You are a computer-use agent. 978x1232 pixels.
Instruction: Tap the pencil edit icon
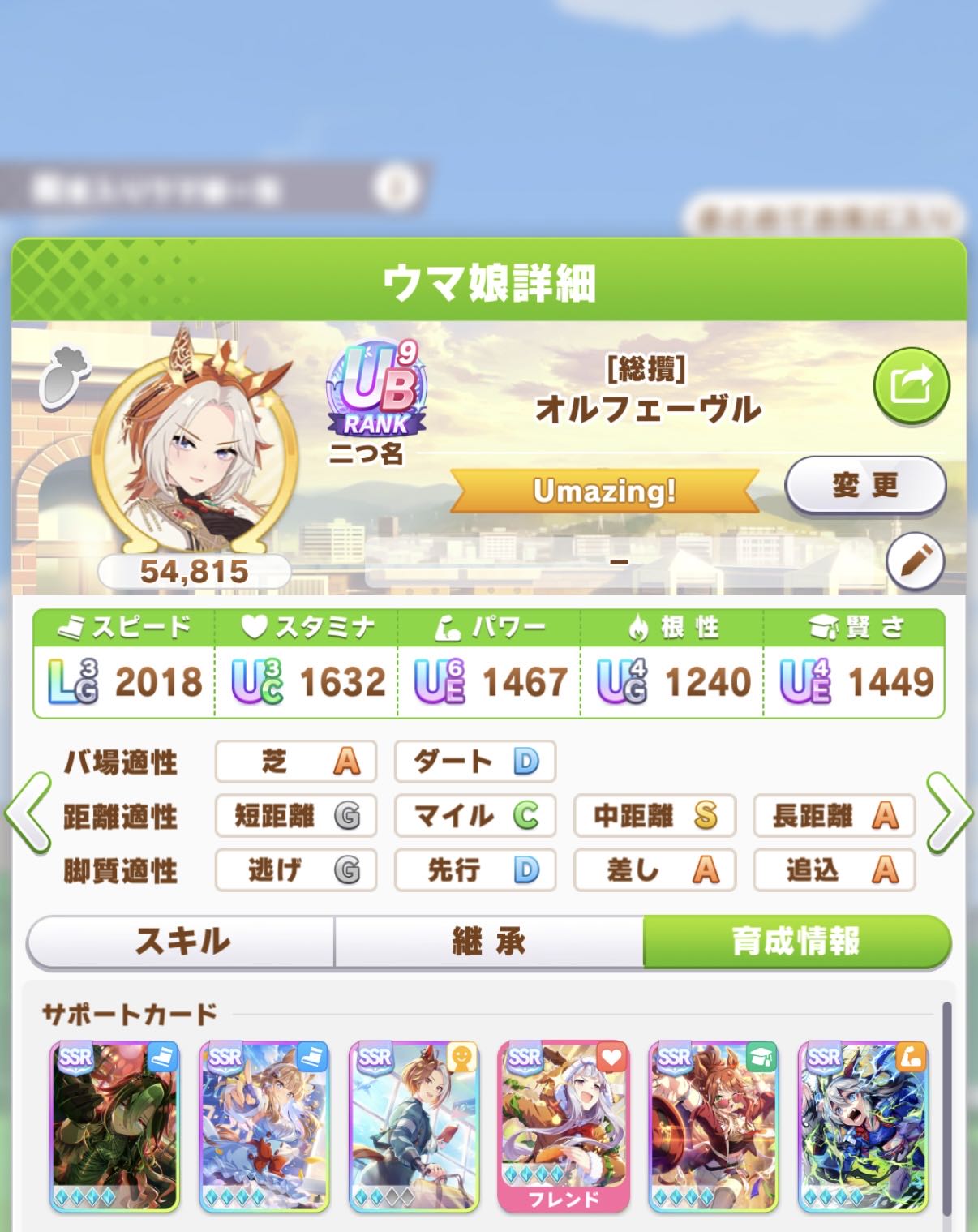pyautogui.click(x=915, y=561)
